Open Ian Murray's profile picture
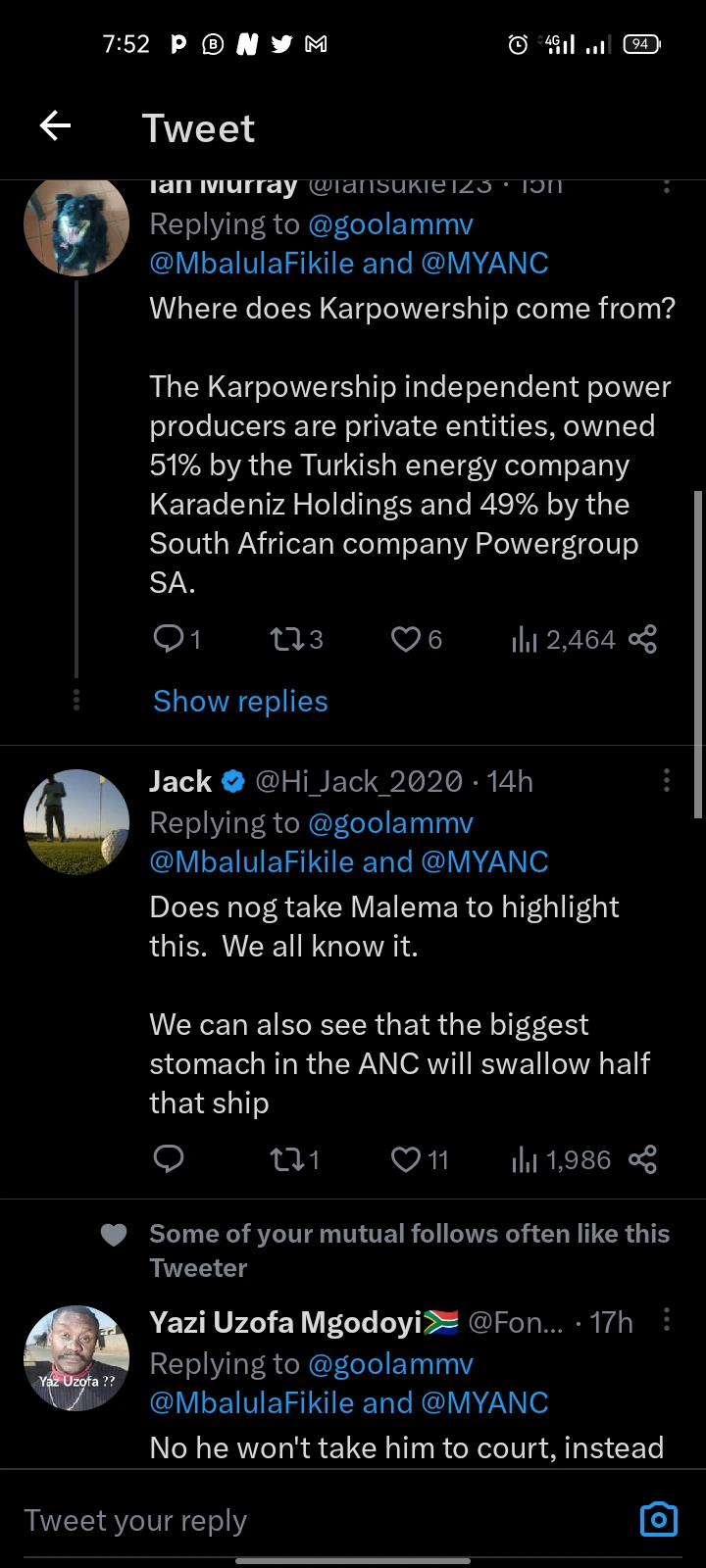The height and width of the screenshot is (1568, 706). (x=76, y=225)
